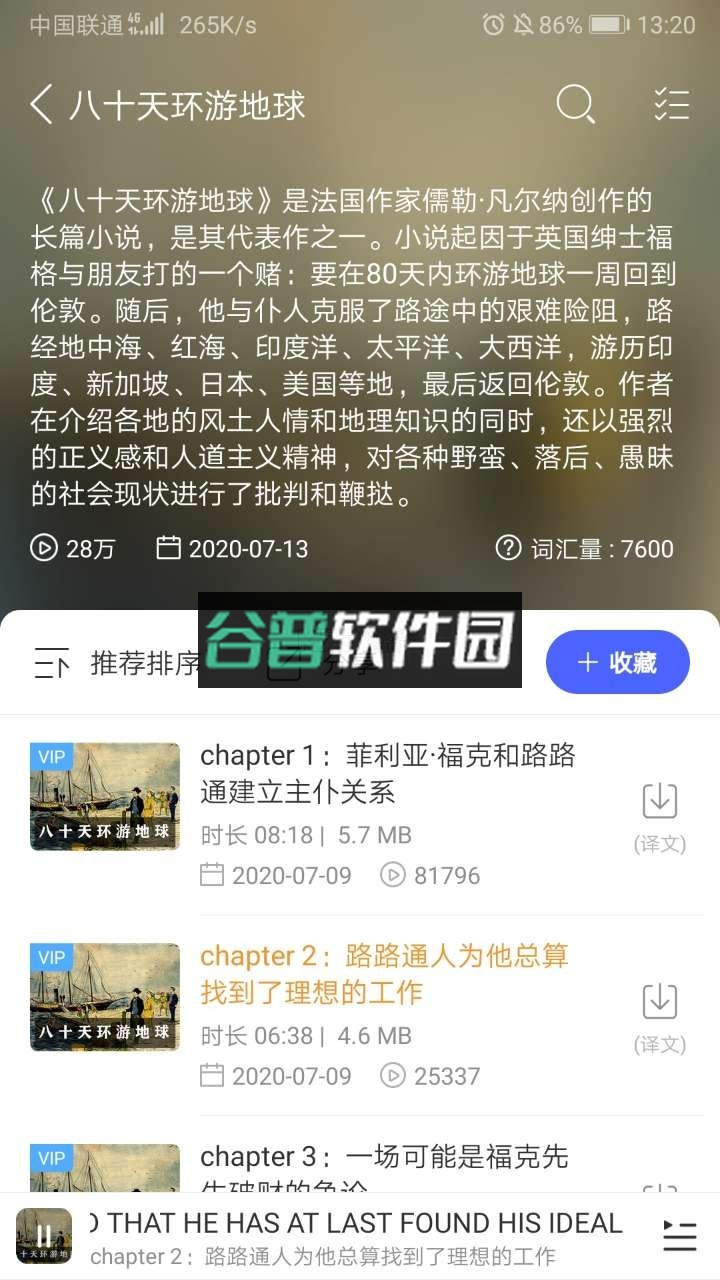720x1280 pixels.
Task: Tap the back arrow to leave the book page
Action: (x=40, y=103)
